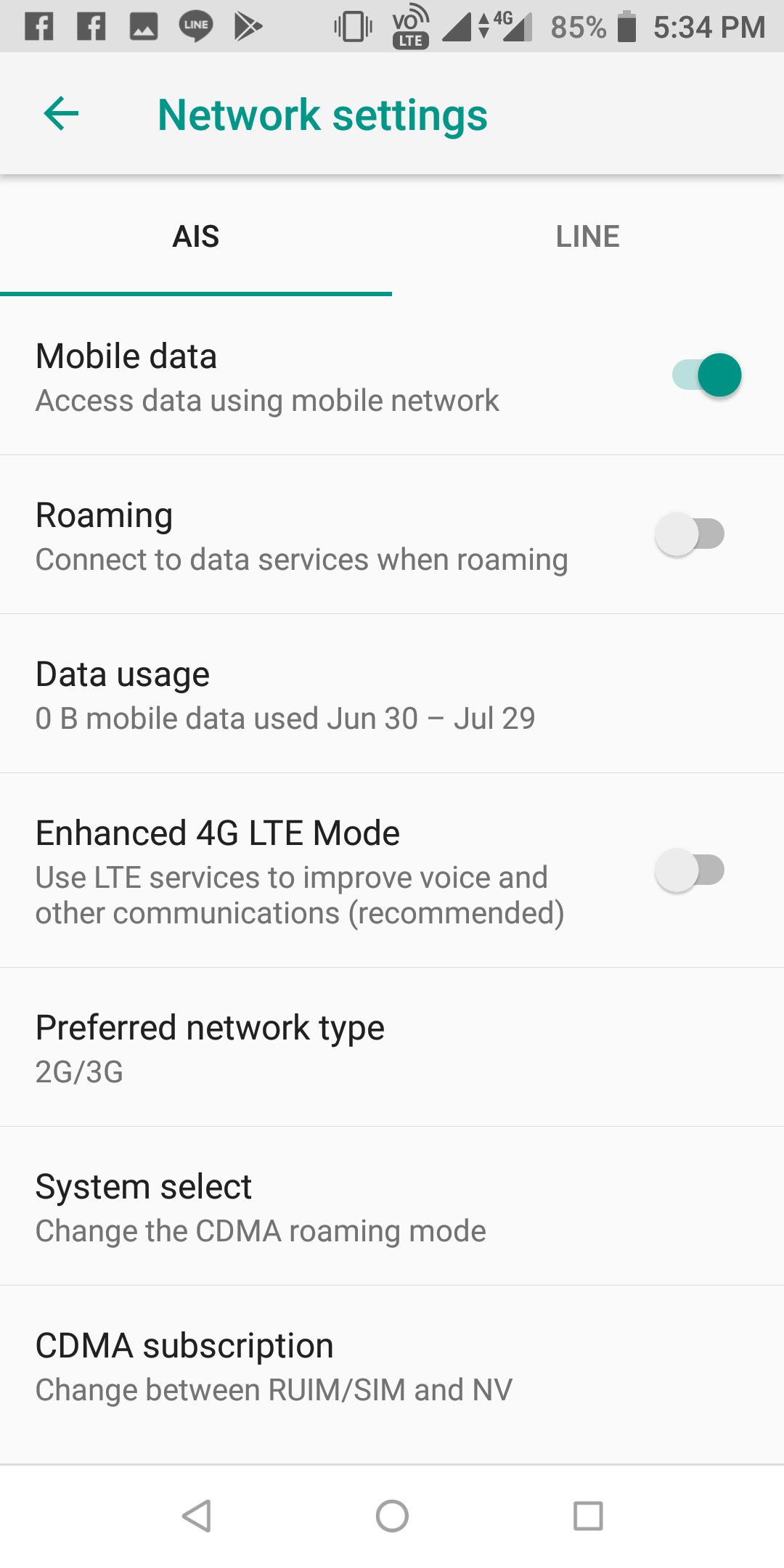Switch to the LINE tab
This screenshot has height=1568, width=784.
pyautogui.click(x=588, y=237)
